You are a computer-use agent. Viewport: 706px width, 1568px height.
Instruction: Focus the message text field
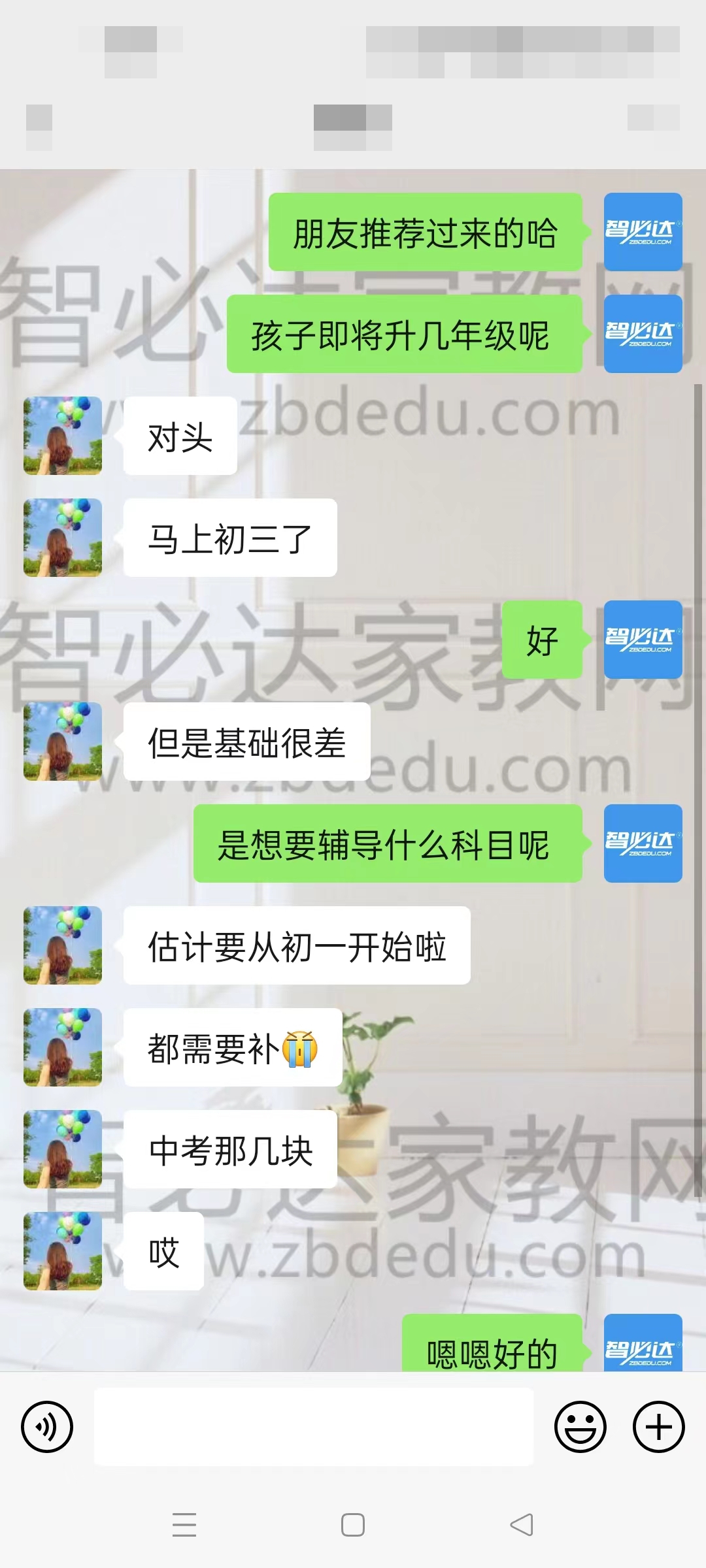pyautogui.click(x=314, y=1426)
